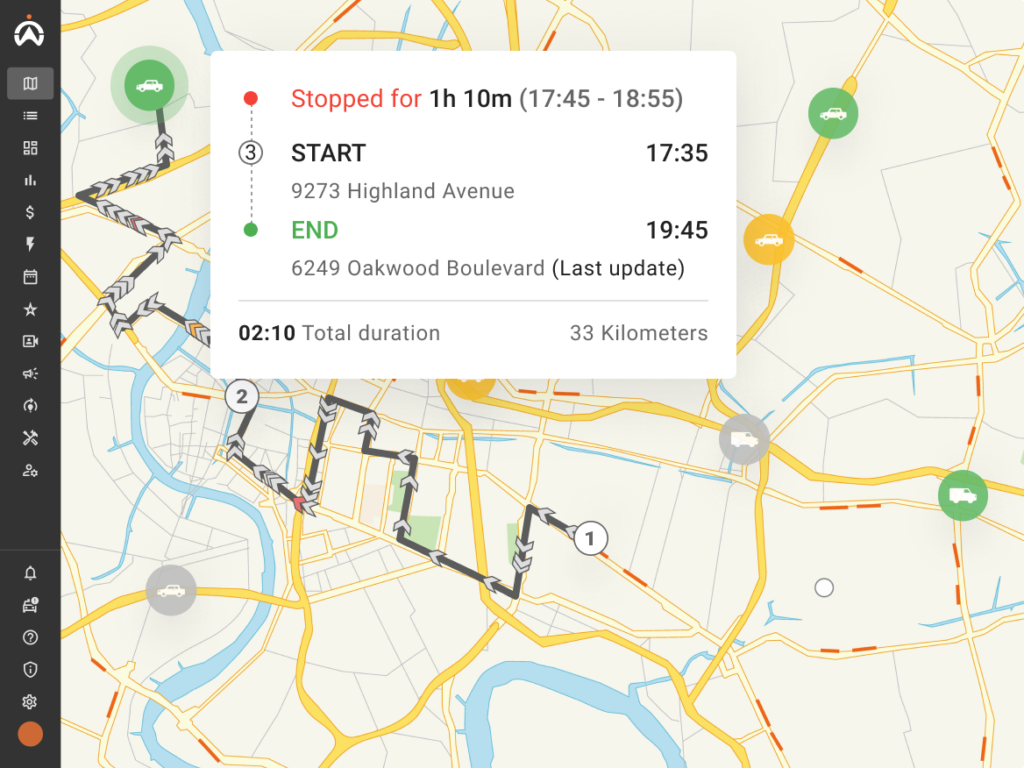Open the dashboard grid icon

click(30, 148)
